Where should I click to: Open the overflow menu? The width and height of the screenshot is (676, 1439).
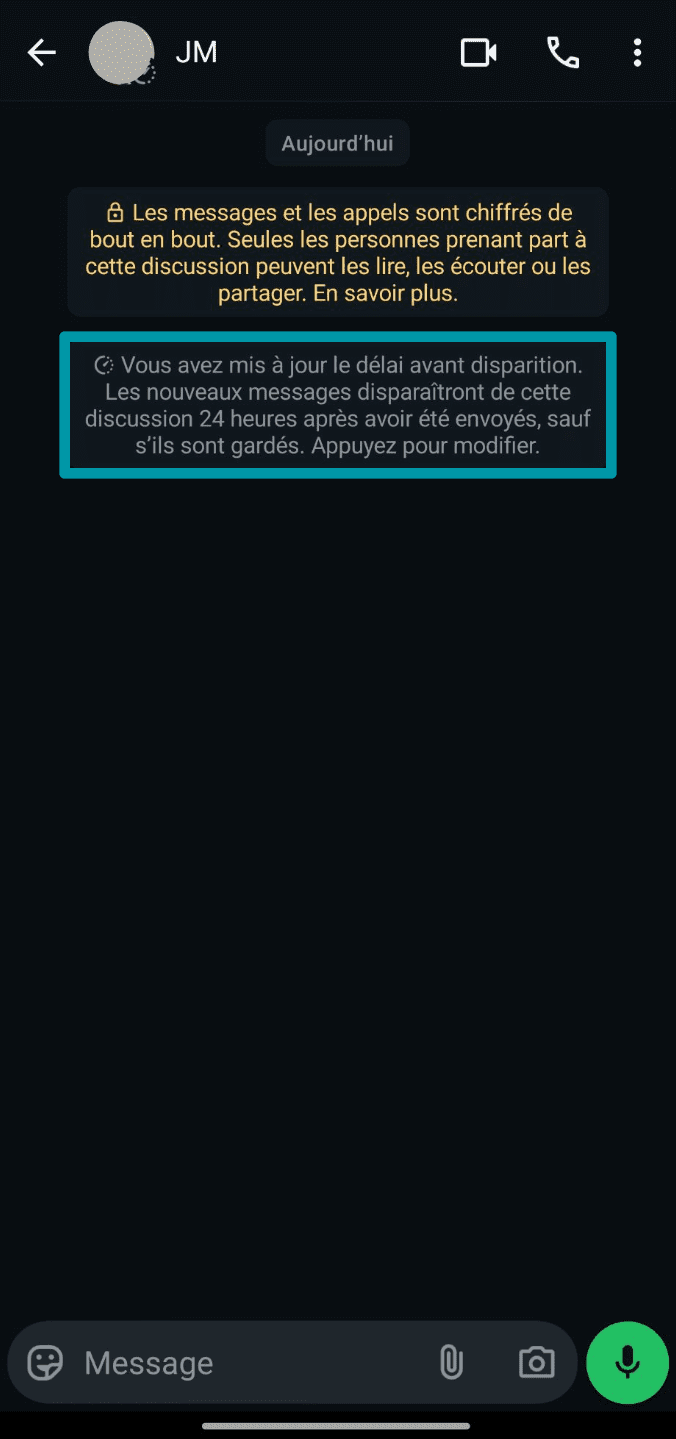pyautogui.click(x=637, y=53)
